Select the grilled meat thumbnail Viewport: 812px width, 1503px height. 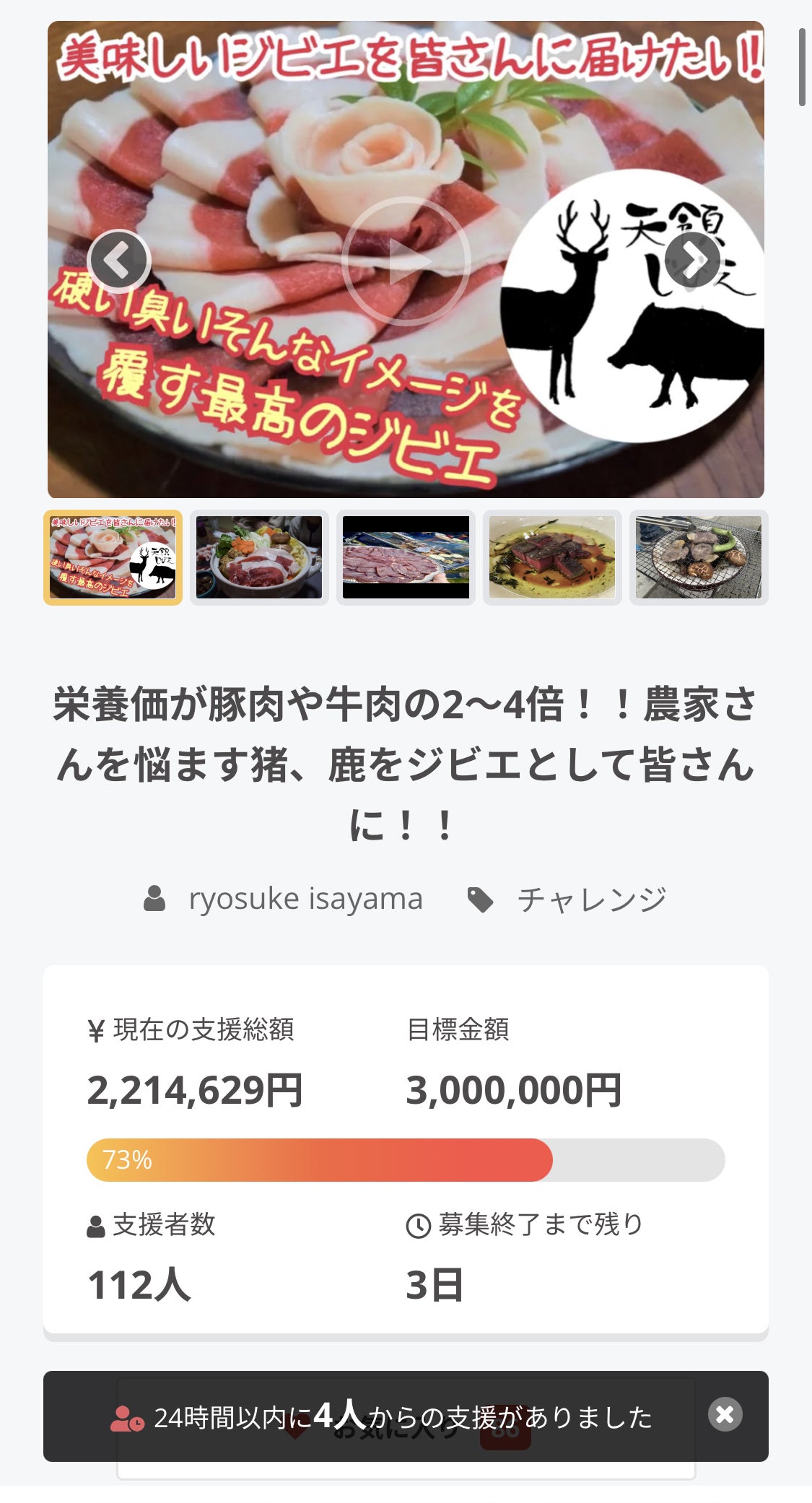click(698, 557)
